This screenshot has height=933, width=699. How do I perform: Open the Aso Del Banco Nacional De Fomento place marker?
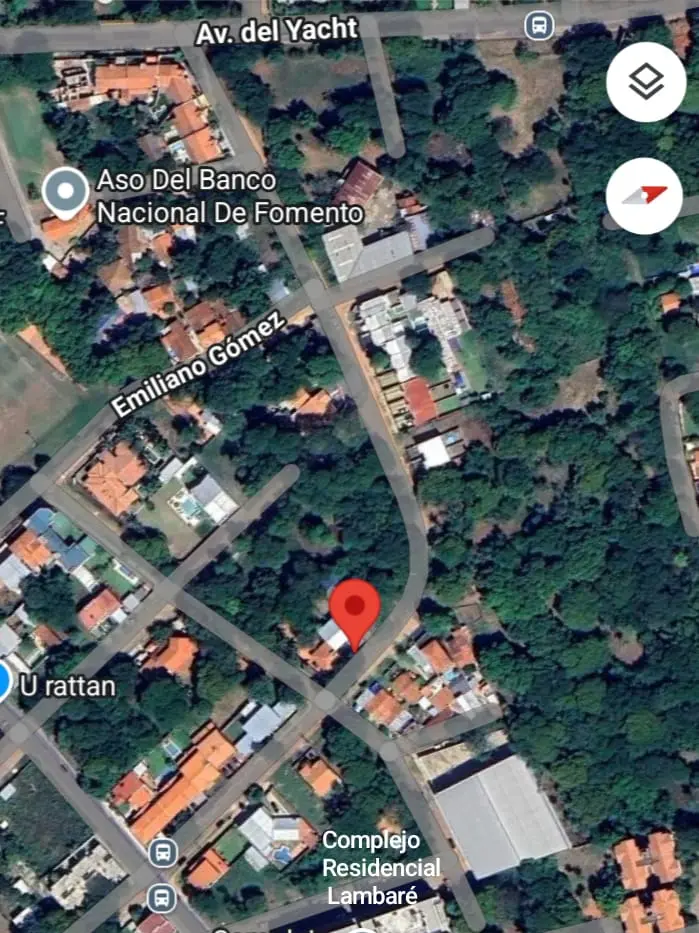(x=66, y=191)
